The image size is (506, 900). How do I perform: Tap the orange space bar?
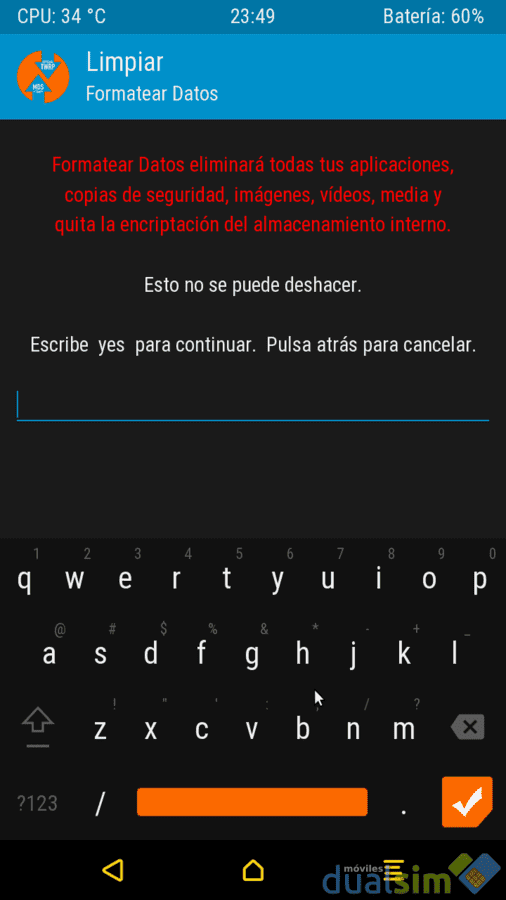[x=252, y=802]
